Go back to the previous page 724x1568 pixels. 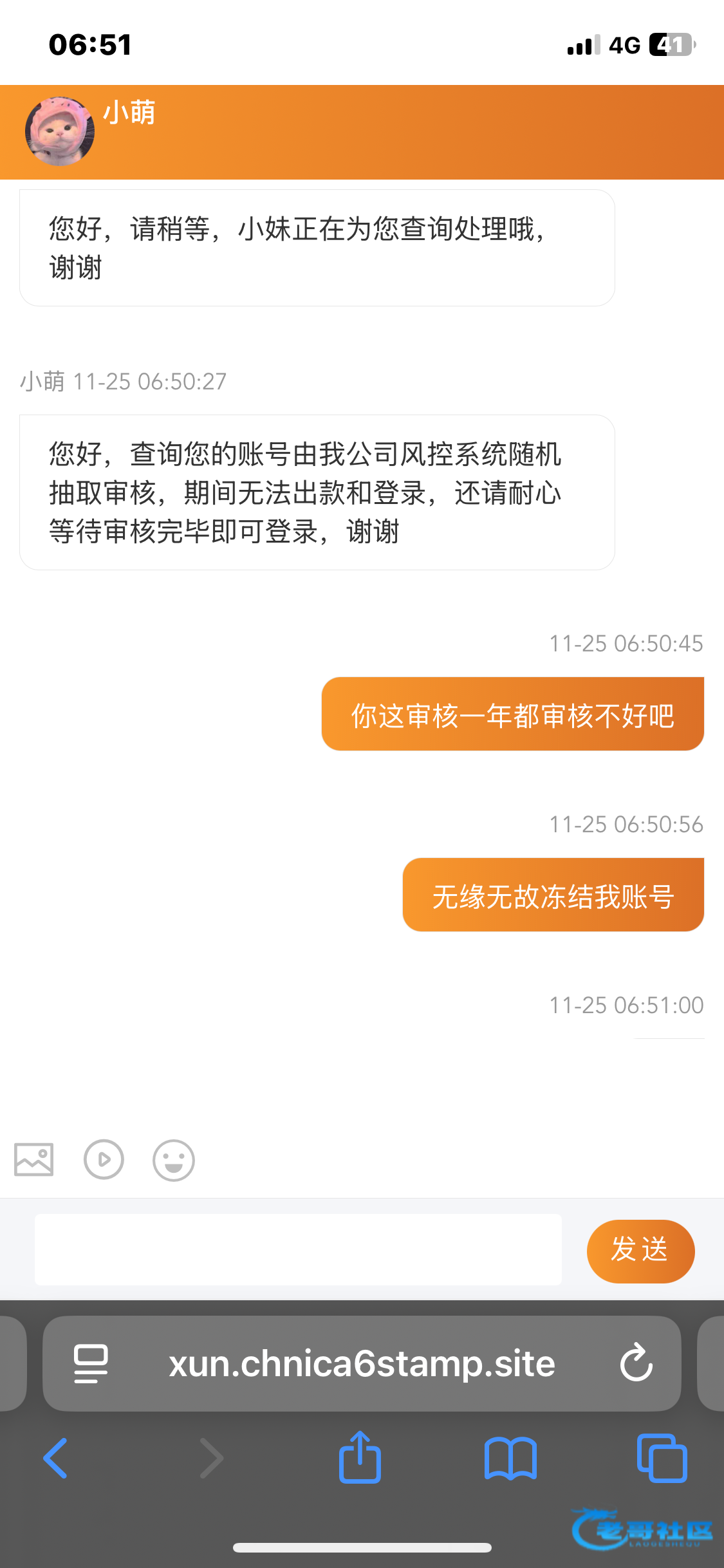[56, 1458]
